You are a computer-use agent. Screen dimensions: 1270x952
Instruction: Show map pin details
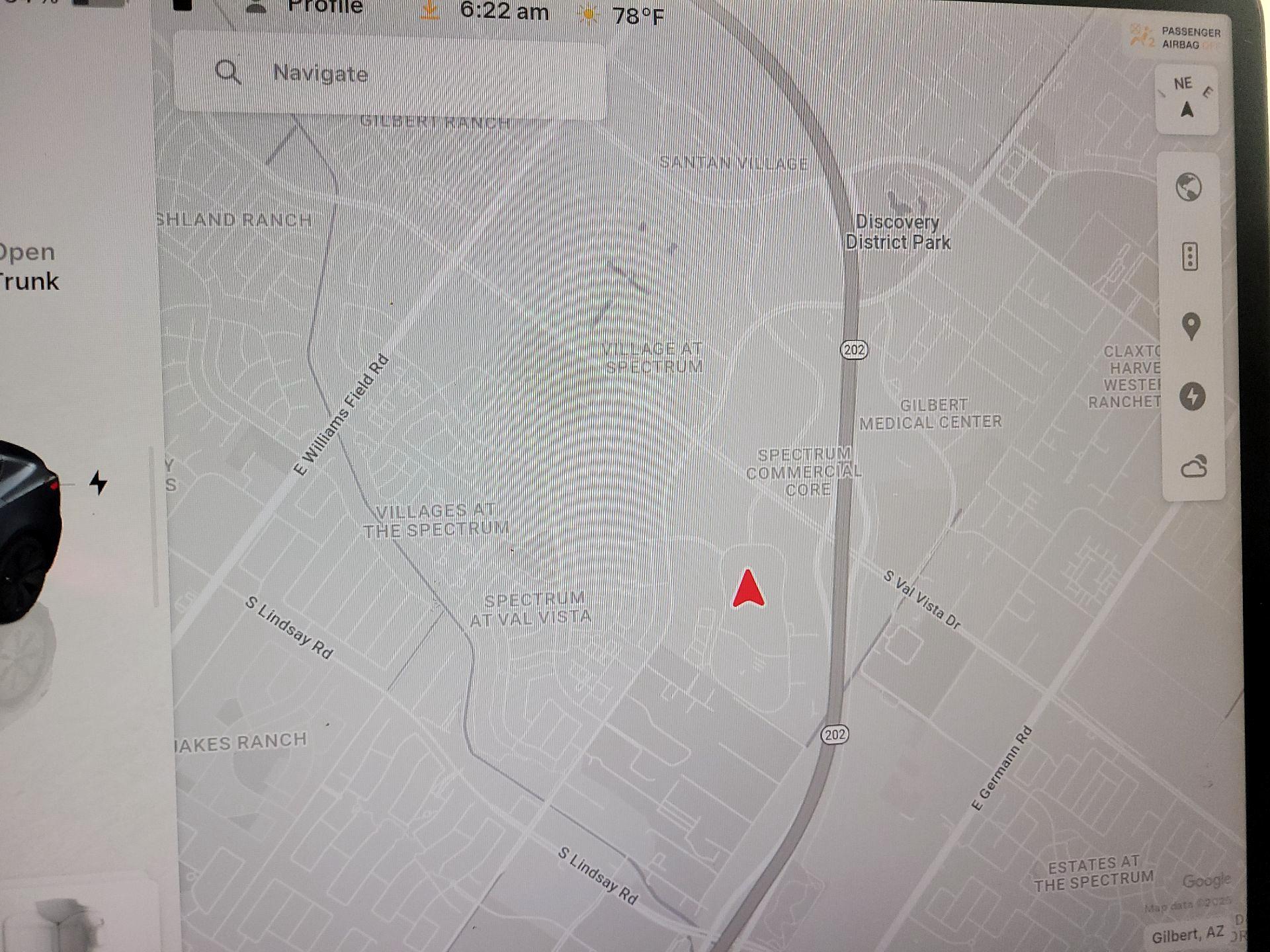pyautogui.click(x=1191, y=326)
